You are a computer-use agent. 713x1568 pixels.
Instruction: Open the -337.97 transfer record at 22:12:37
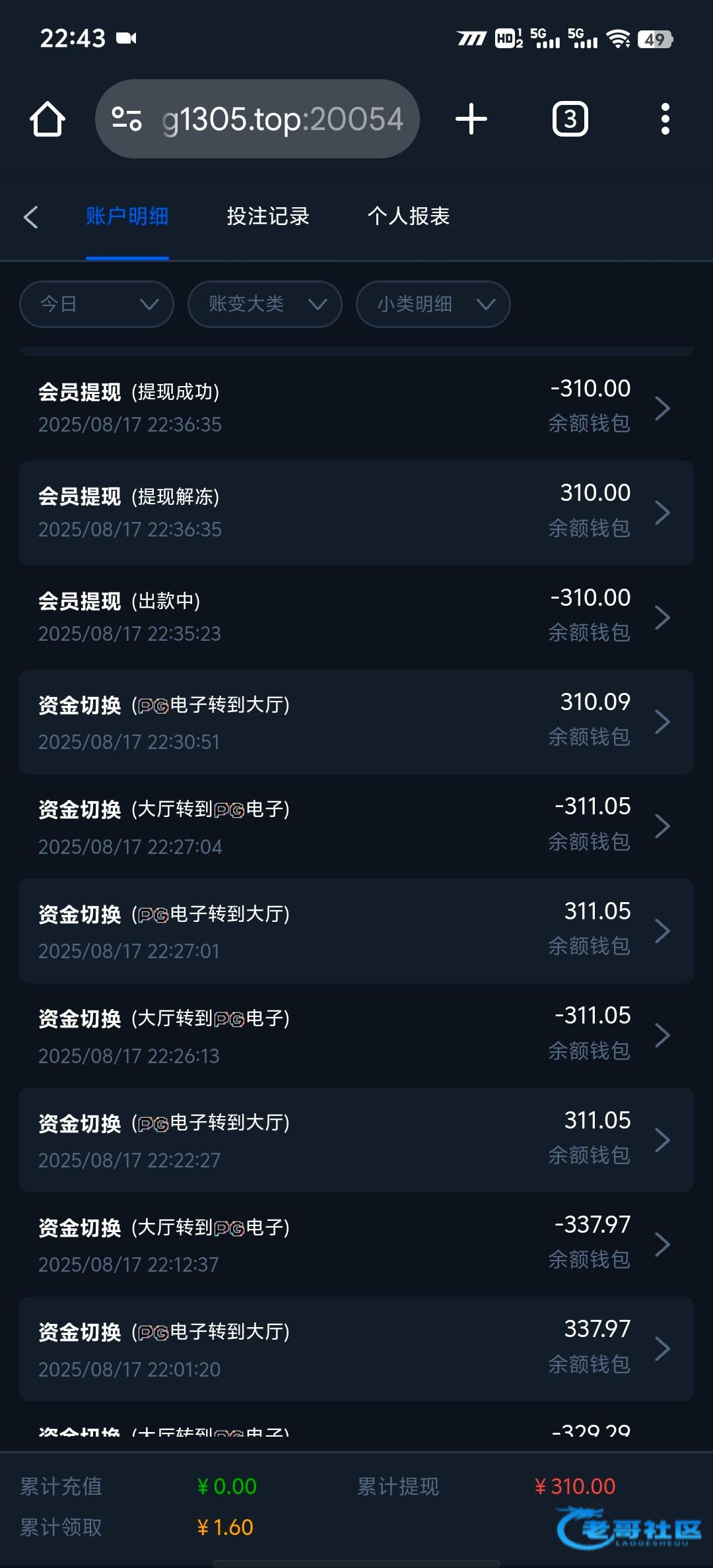[x=356, y=1245]
